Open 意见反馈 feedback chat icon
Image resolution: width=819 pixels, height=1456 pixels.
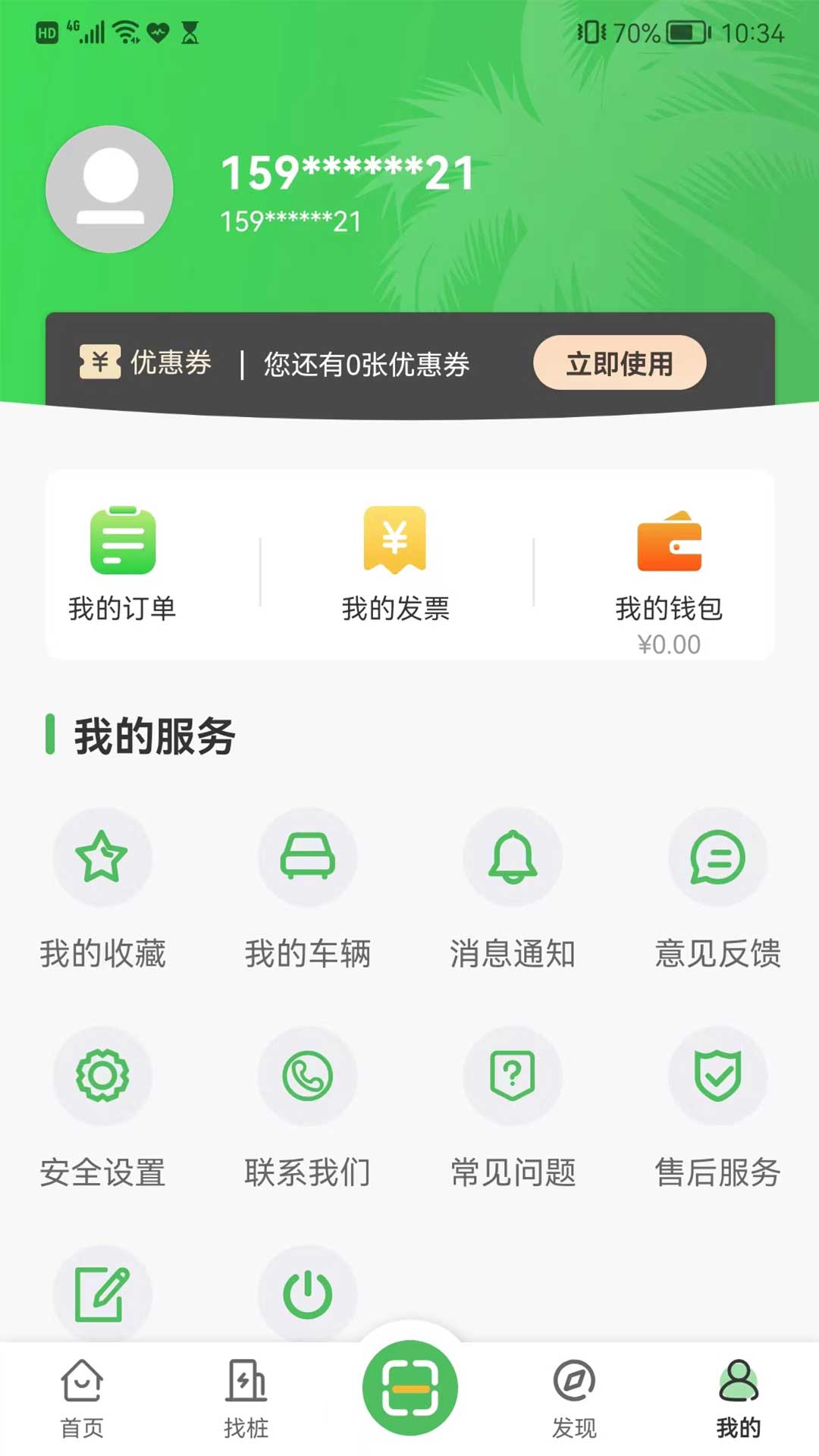[717, 858]
